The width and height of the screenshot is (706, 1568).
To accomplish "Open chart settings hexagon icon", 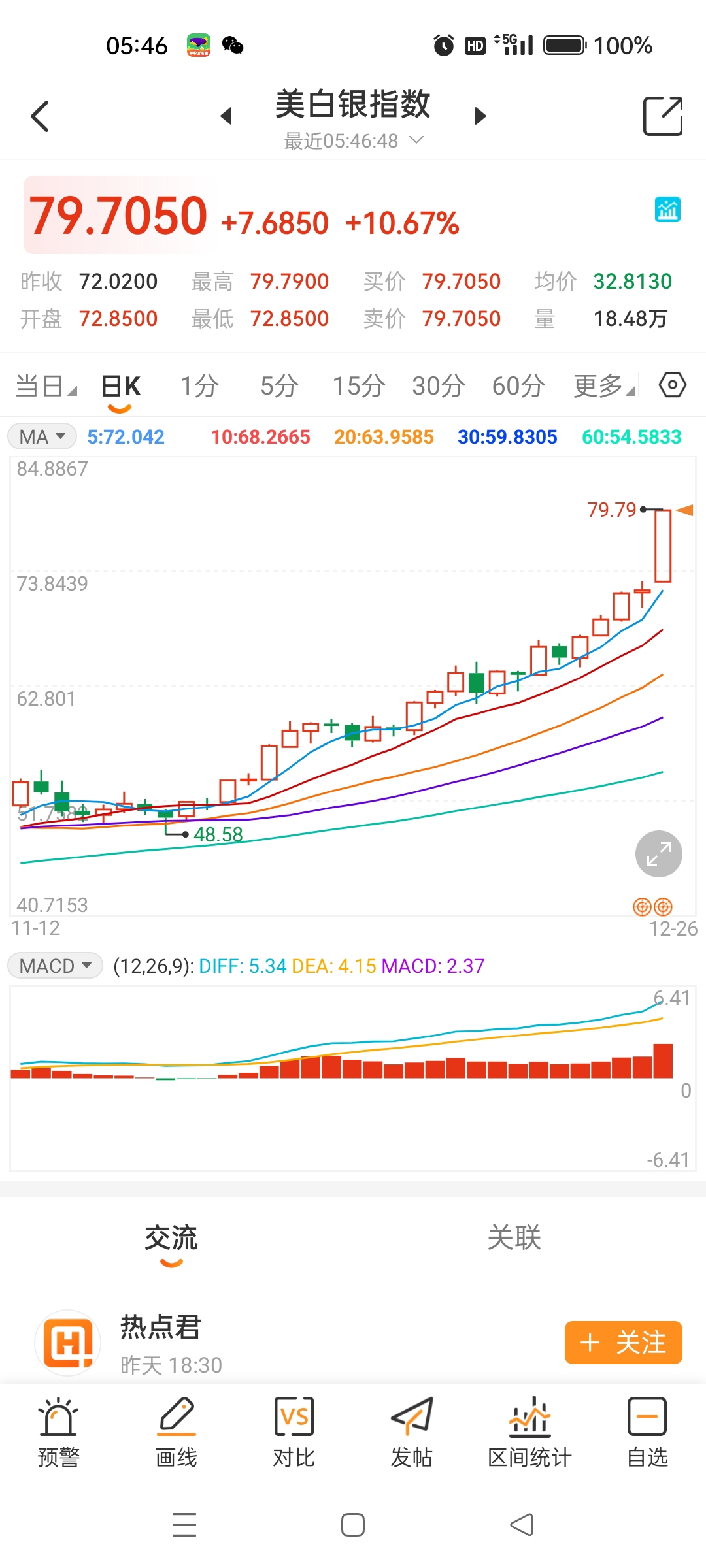I will pyautogui.click(x=673, y=385).
